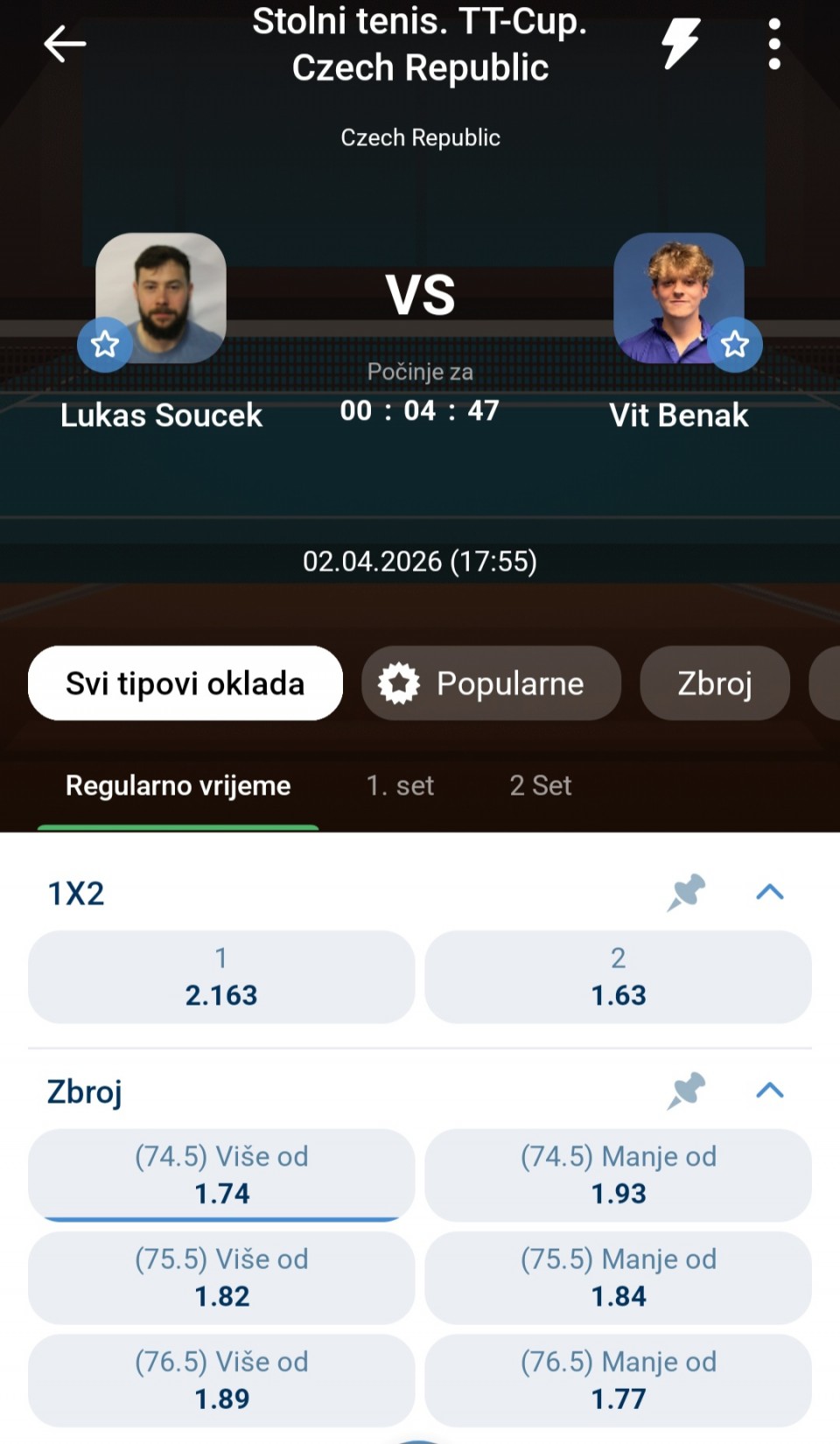Favorite Lukas Soucek with the star

(x=105, y=344)
